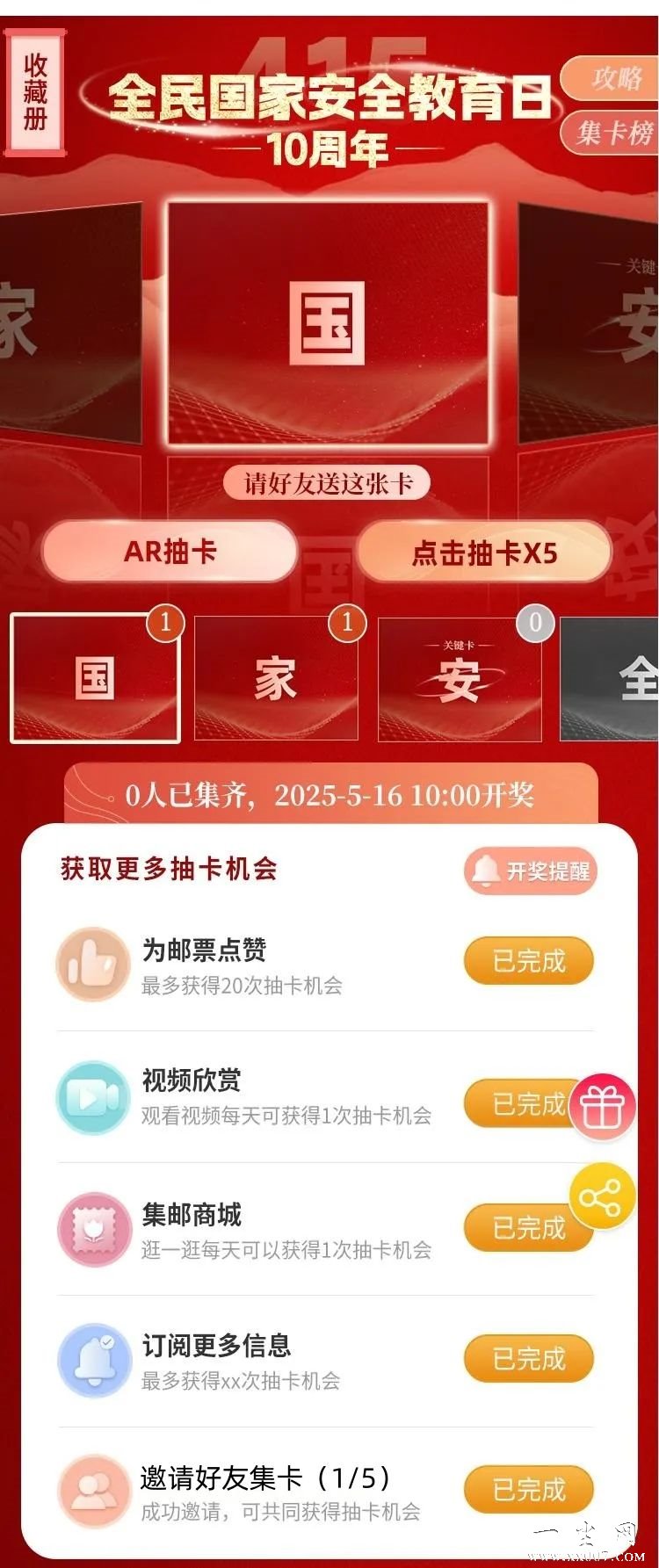Tap 已完成 button for 邀请好友集卡

pyautogui.click(x=528, y=1489)
